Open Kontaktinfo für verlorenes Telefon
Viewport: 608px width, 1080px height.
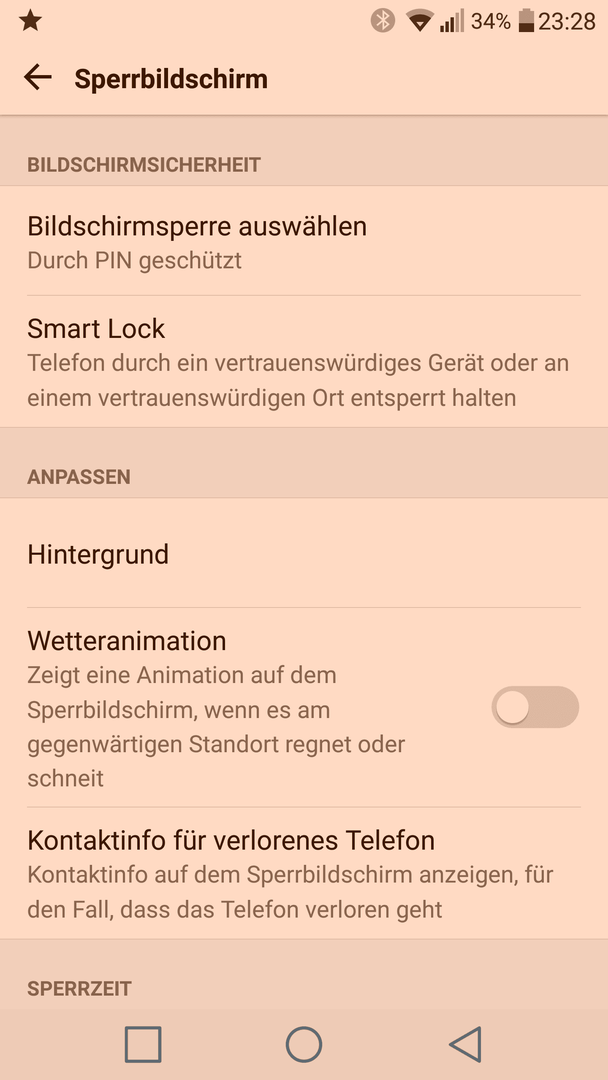(304, 873)
